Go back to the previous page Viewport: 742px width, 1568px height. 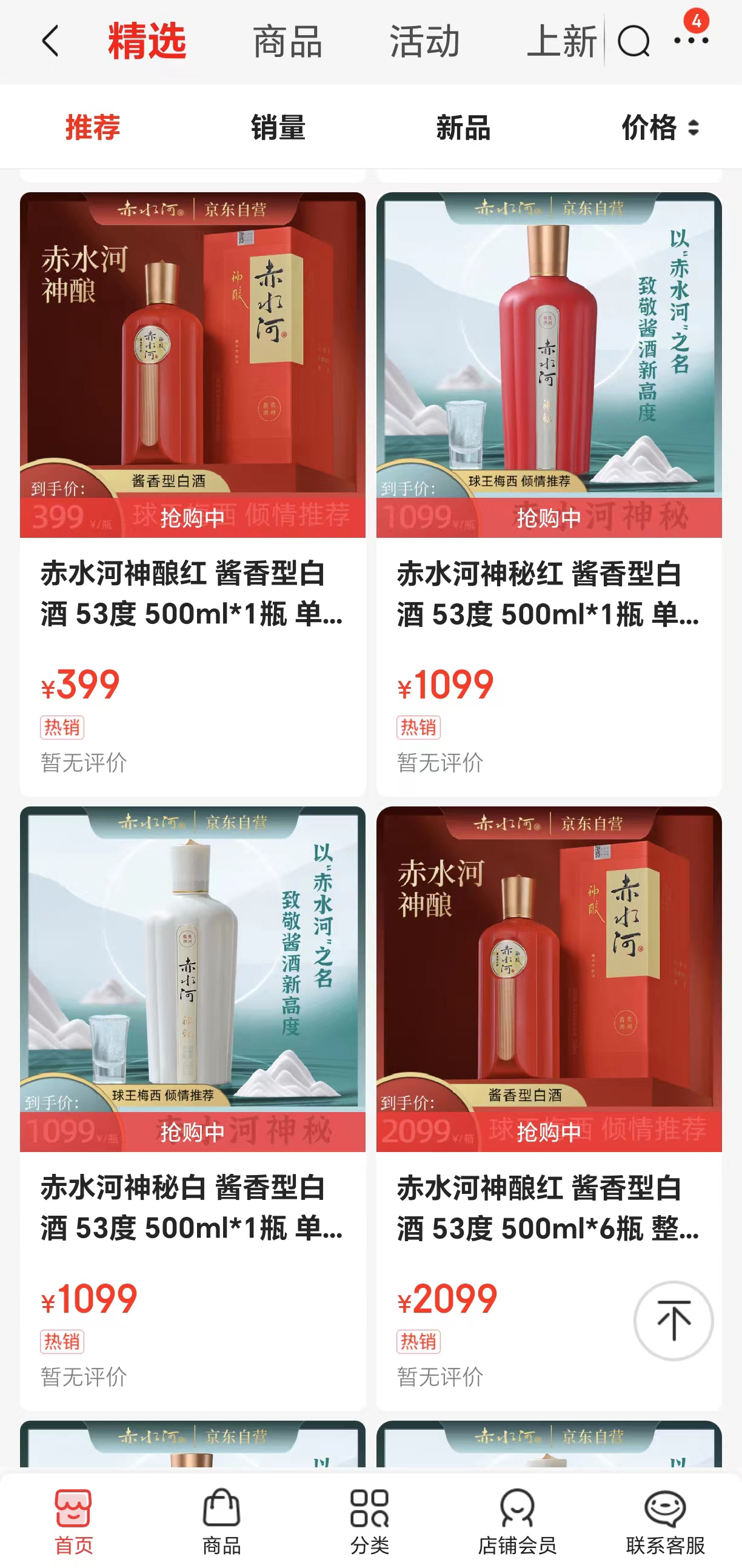pos(50,41)
